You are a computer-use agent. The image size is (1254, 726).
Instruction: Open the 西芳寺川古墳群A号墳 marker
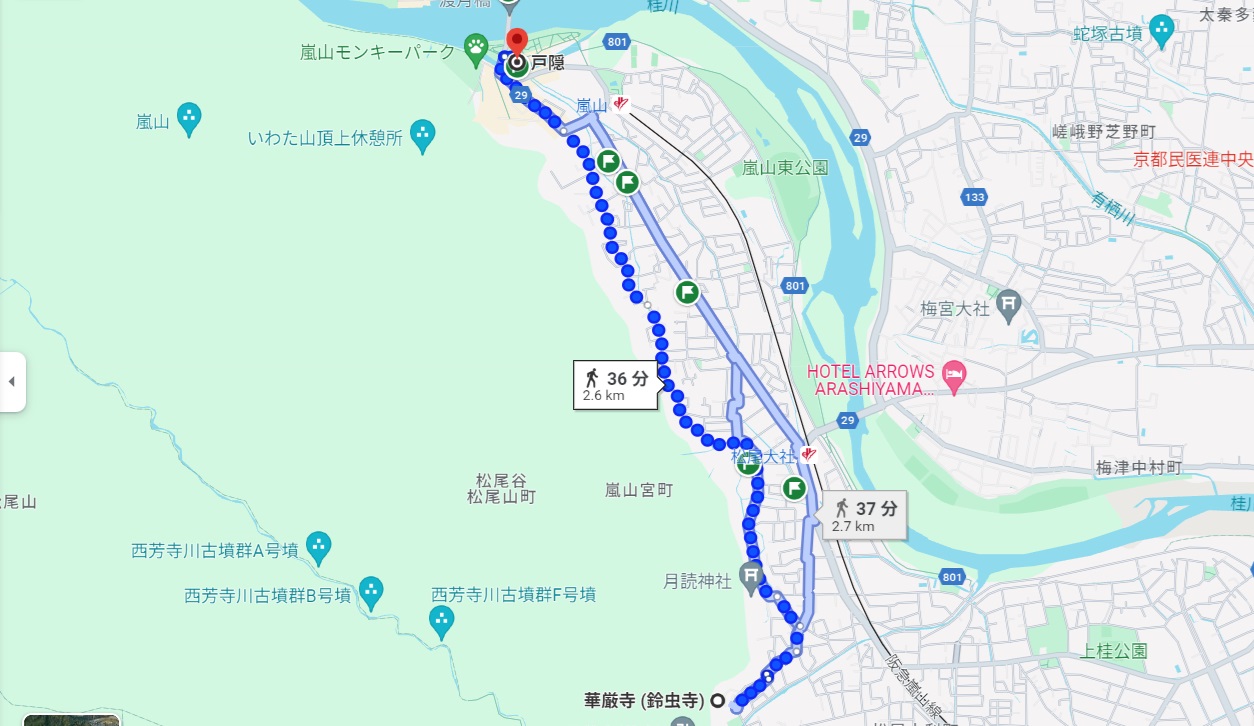point(318,546)
